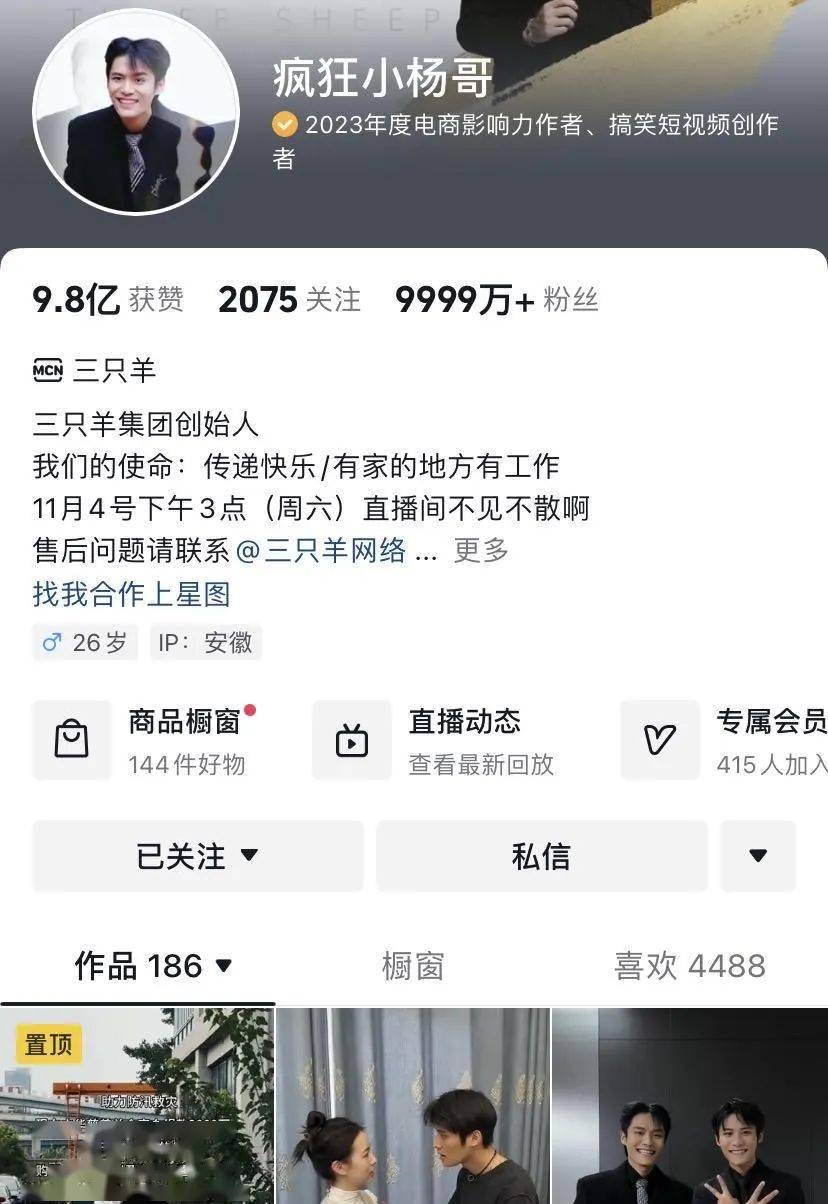Open the 专属会员 membership card
828x1204 pixels.
pos(724,741)
